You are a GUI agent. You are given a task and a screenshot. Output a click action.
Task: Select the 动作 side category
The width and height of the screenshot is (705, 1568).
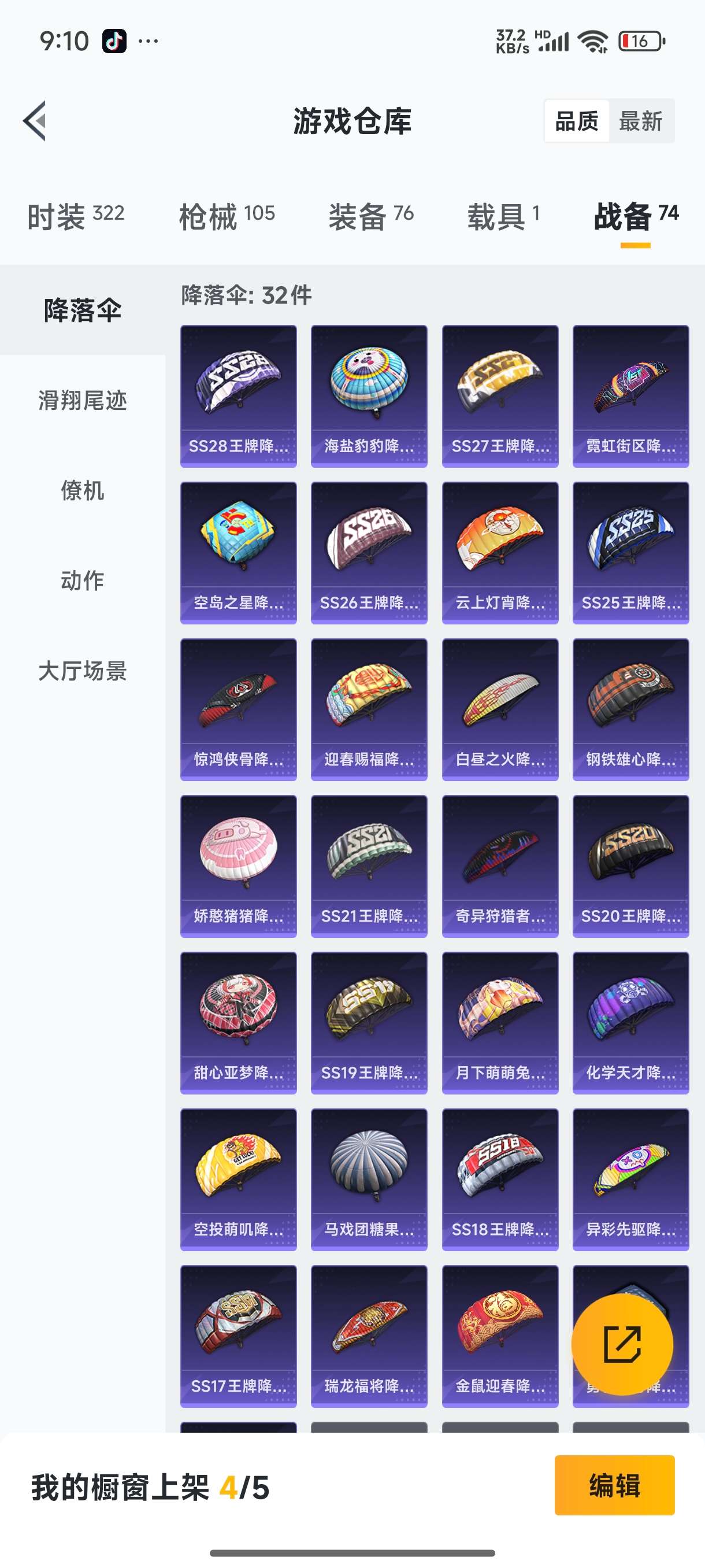point(83,580)
